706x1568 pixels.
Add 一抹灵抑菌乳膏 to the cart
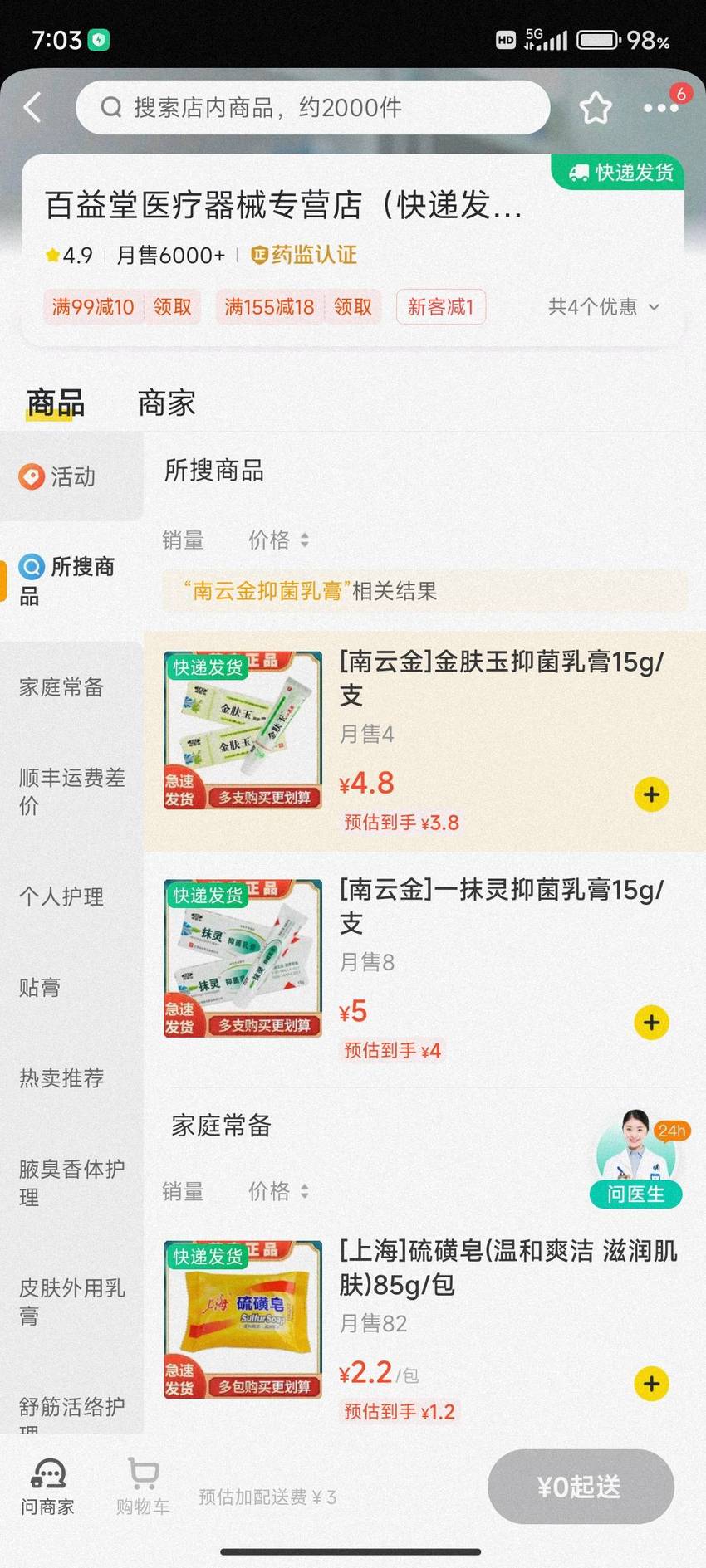(x=651, y=1023)
